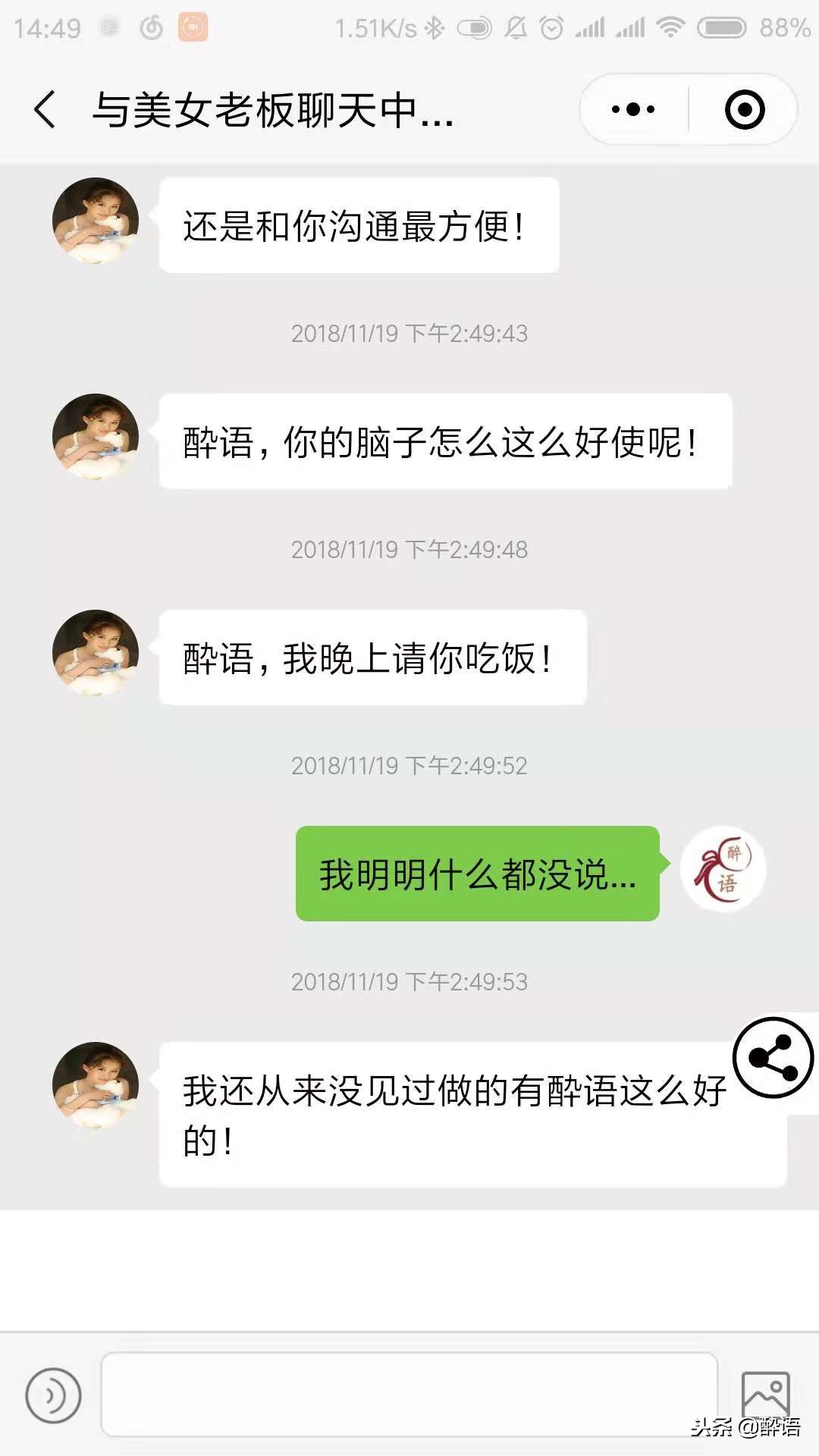This screenshot has height=1456, width=819.
Task: Tap the sender avatar beside 还是和你沟通最方便
Action: (94, 220)
